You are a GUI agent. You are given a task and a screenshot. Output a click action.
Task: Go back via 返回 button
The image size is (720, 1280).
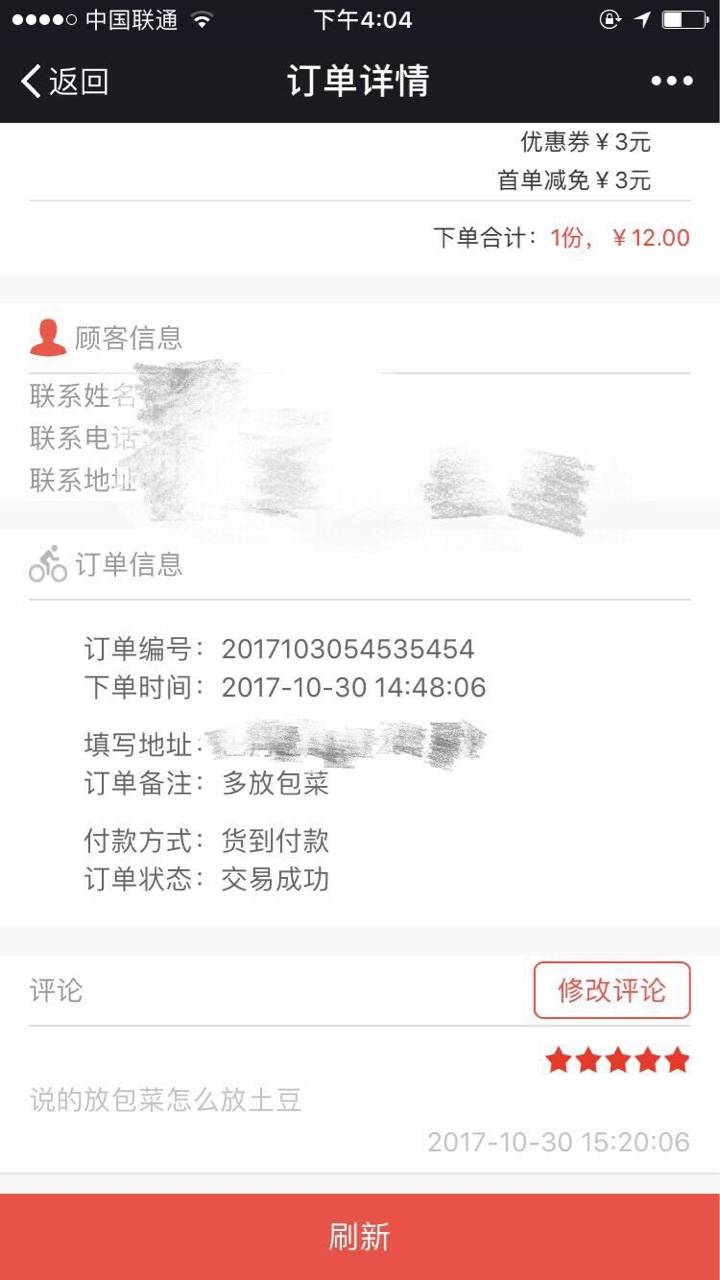(64, 81)
